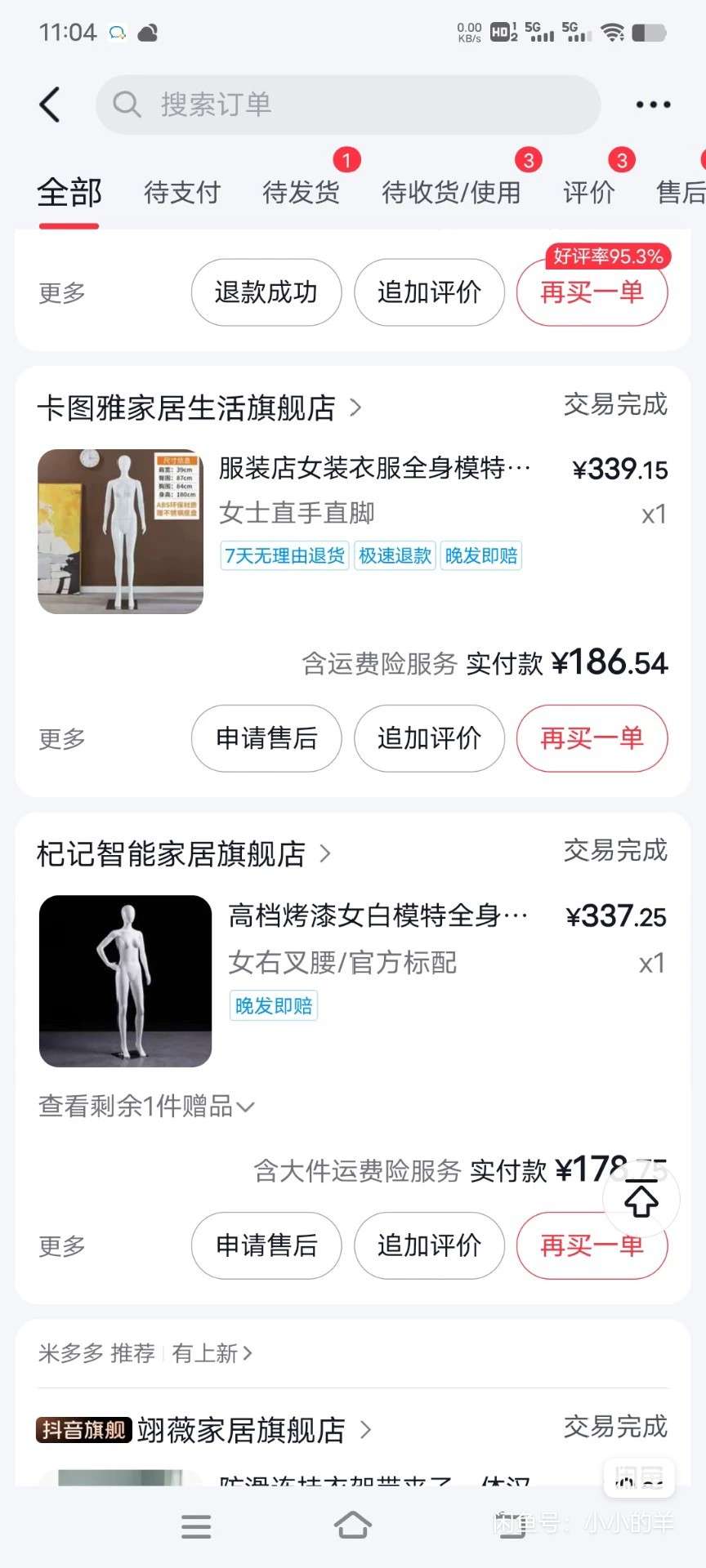Tap 申请售后 on the 卡图雅 order
Screen dimensions: 706x1568
(x=266, y=738)
